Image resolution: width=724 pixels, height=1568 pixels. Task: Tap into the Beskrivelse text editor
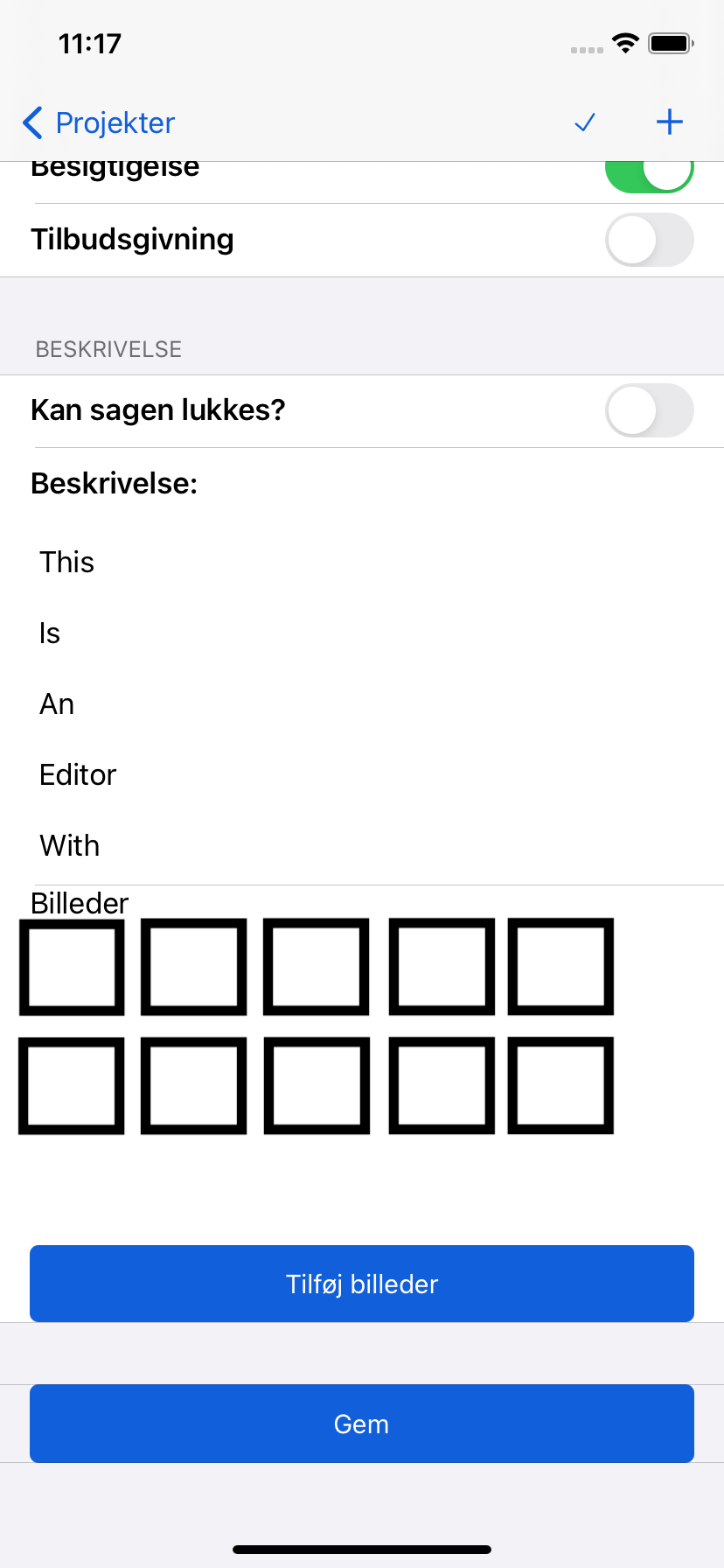coord(362,703)
